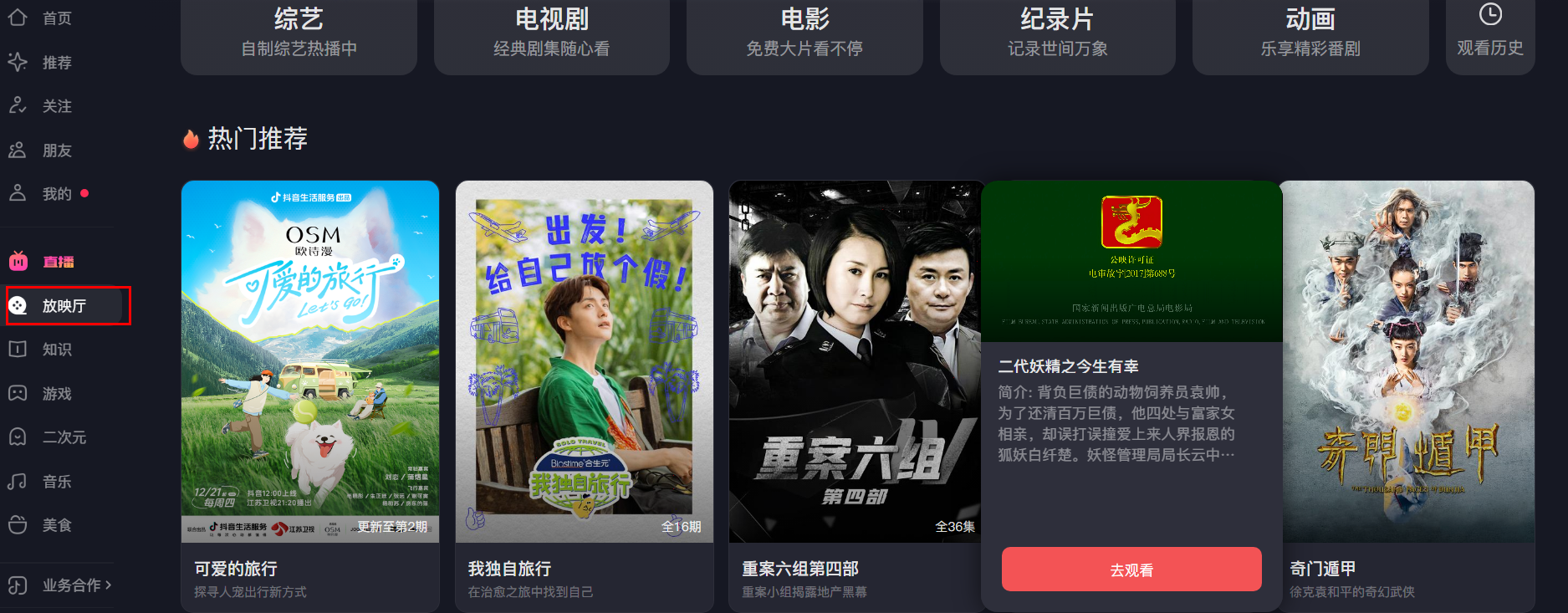Open the 直播 live section
This screenshot has height=613, width=1568.
point(58,262)
